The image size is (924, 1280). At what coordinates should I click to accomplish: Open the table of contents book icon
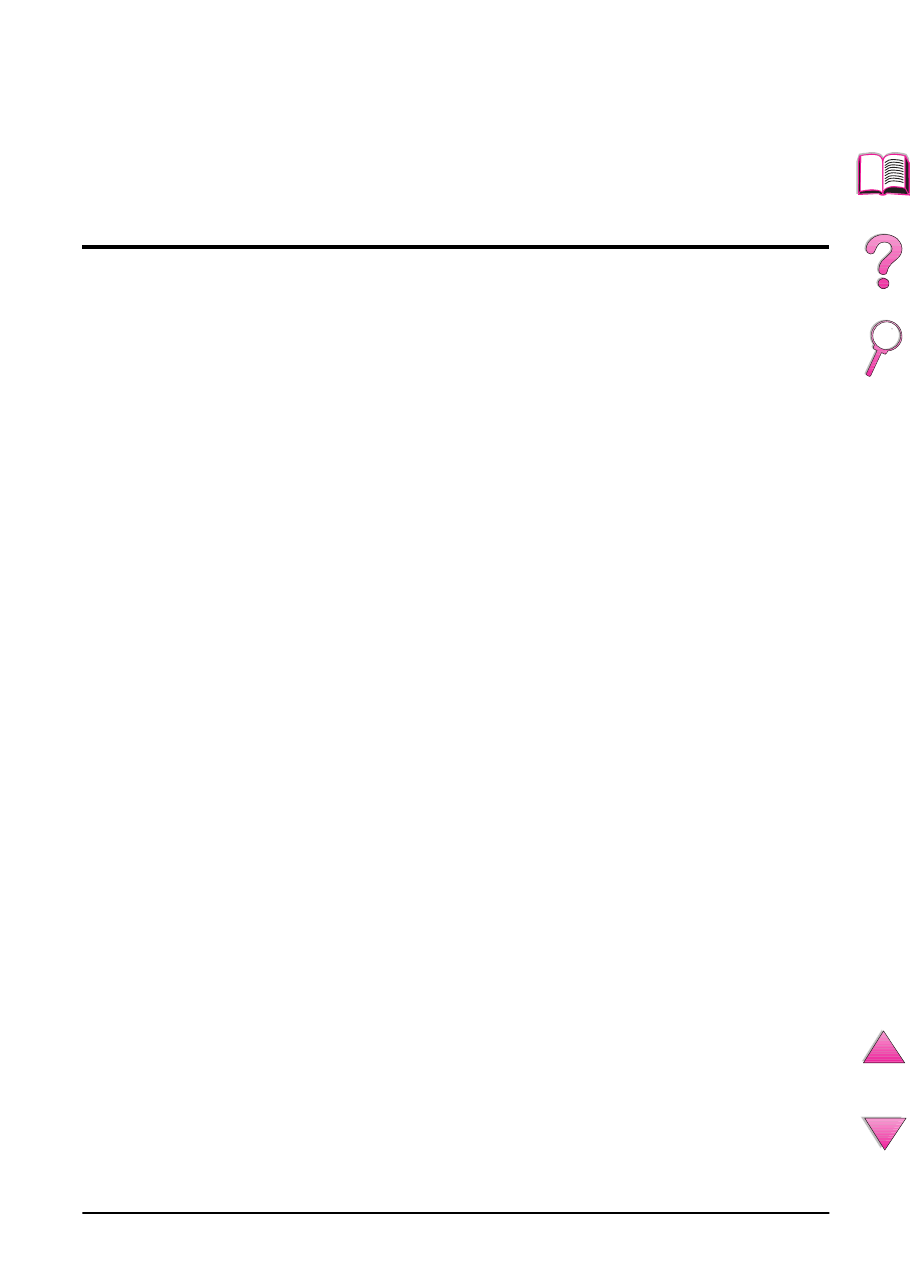(x=884, y=174)
